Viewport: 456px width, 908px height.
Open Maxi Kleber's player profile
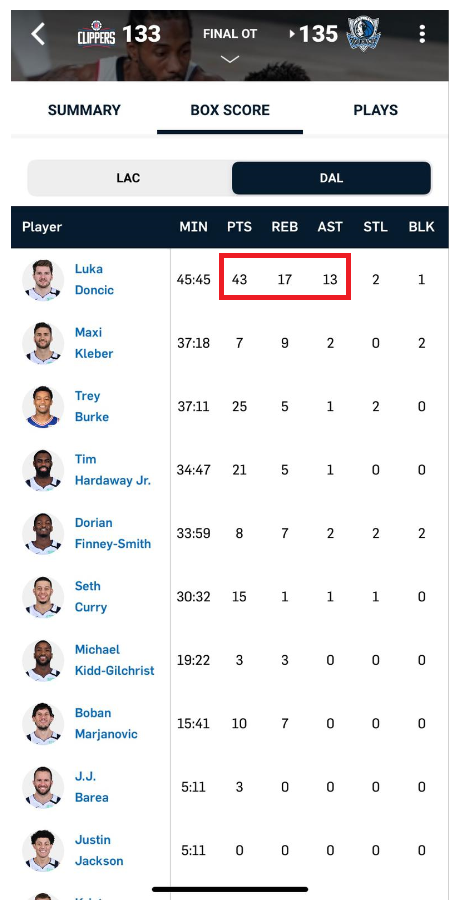[x=94, y=343]
